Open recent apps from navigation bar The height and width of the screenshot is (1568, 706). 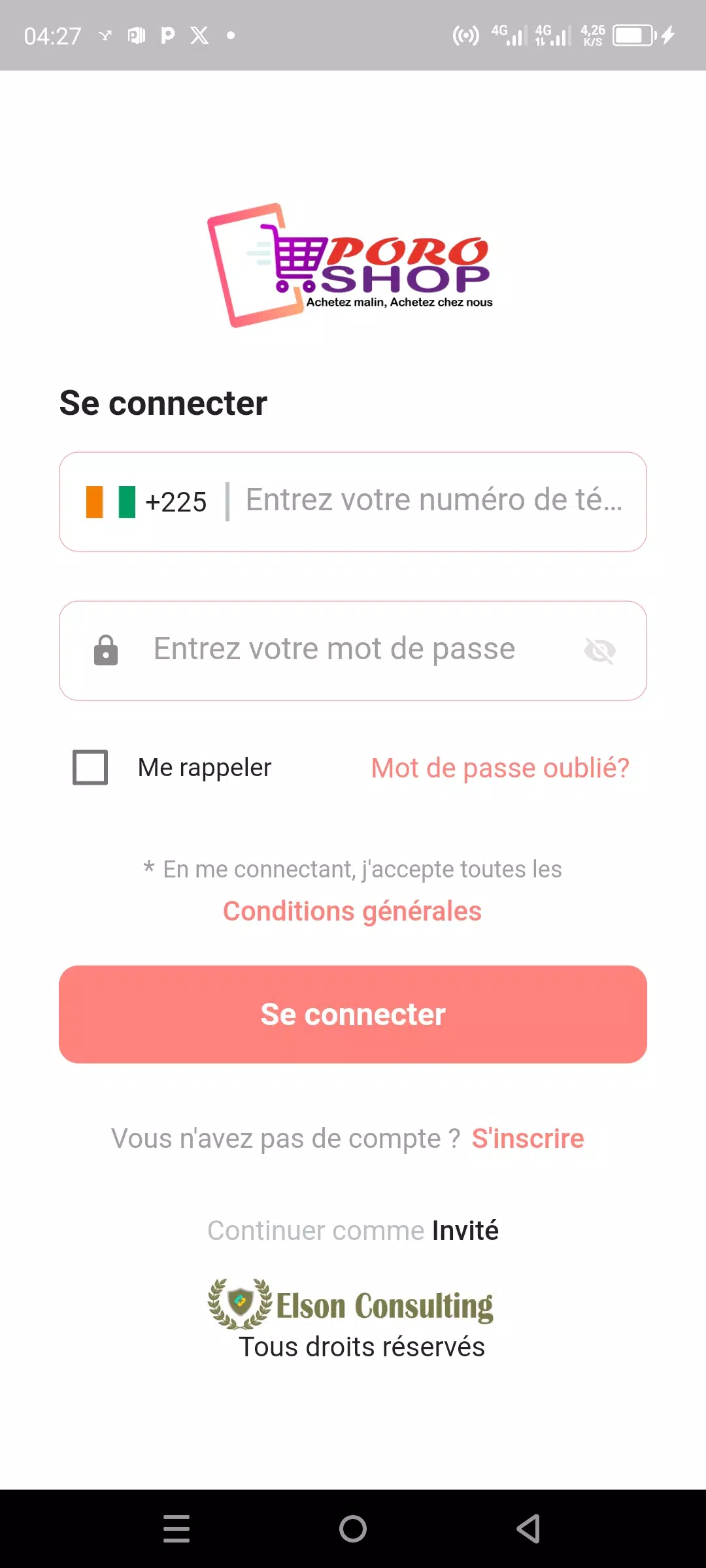point(176,1529)
